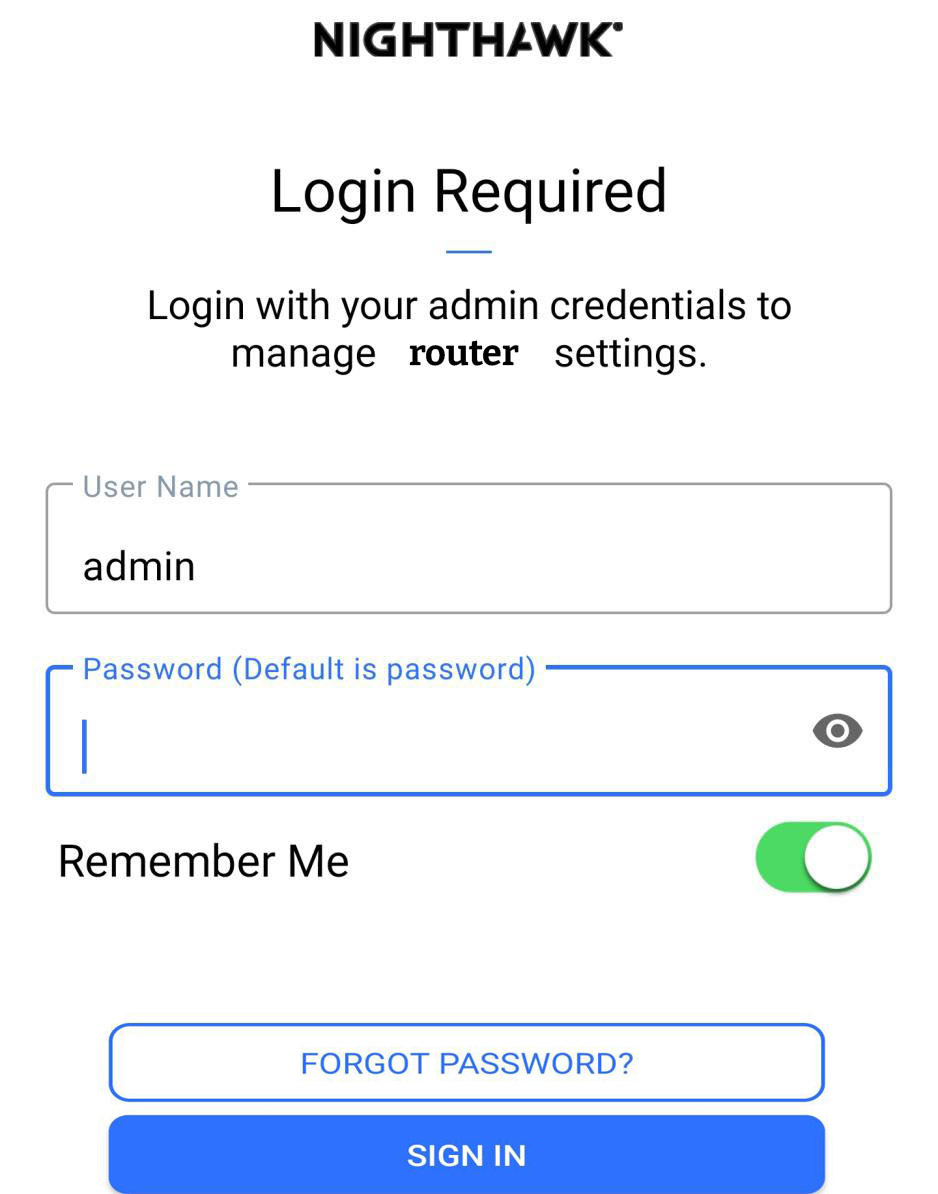Image resolution: width=938 pixels, height=1194 pixels.
Task: Click the Login Required heading
Action: (468, 190)
